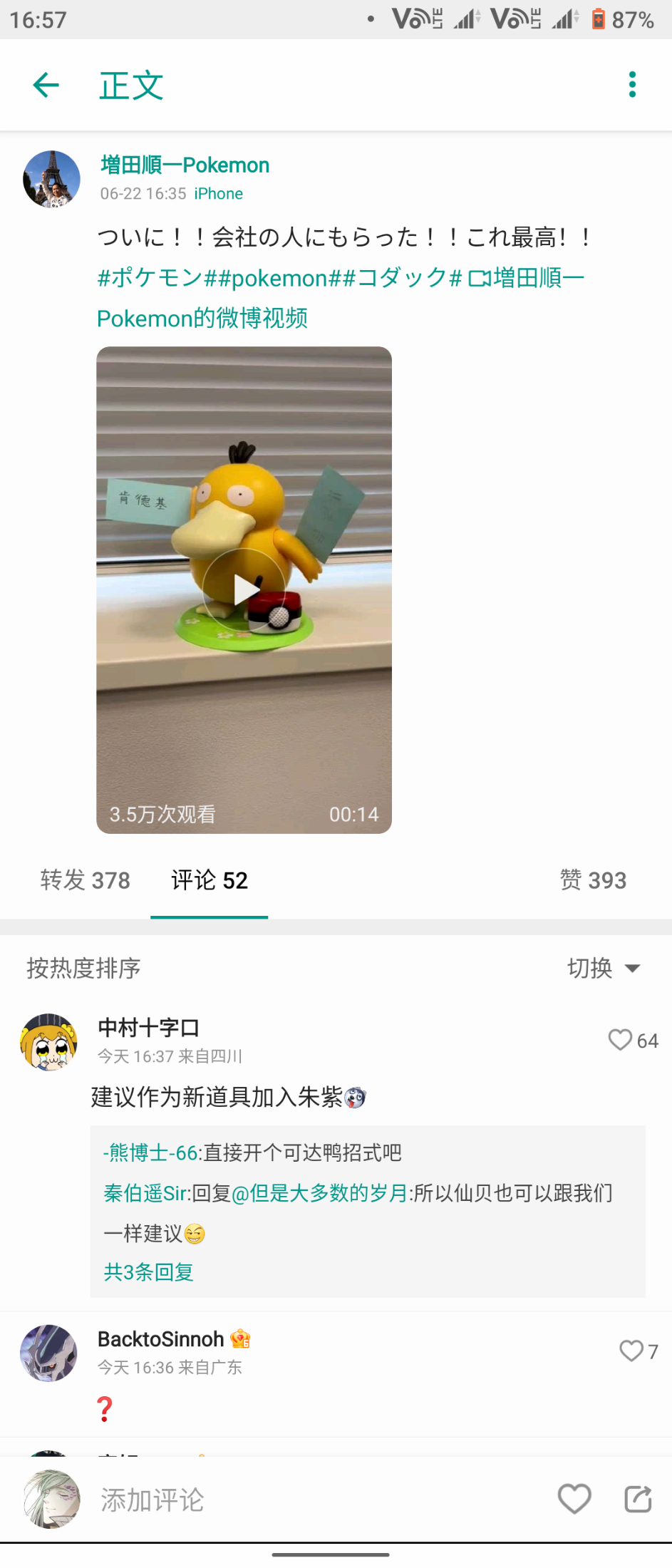This screenshot has height=1568, width=672.
Task: Go back using the top arrow
Action: coord(46,86)
